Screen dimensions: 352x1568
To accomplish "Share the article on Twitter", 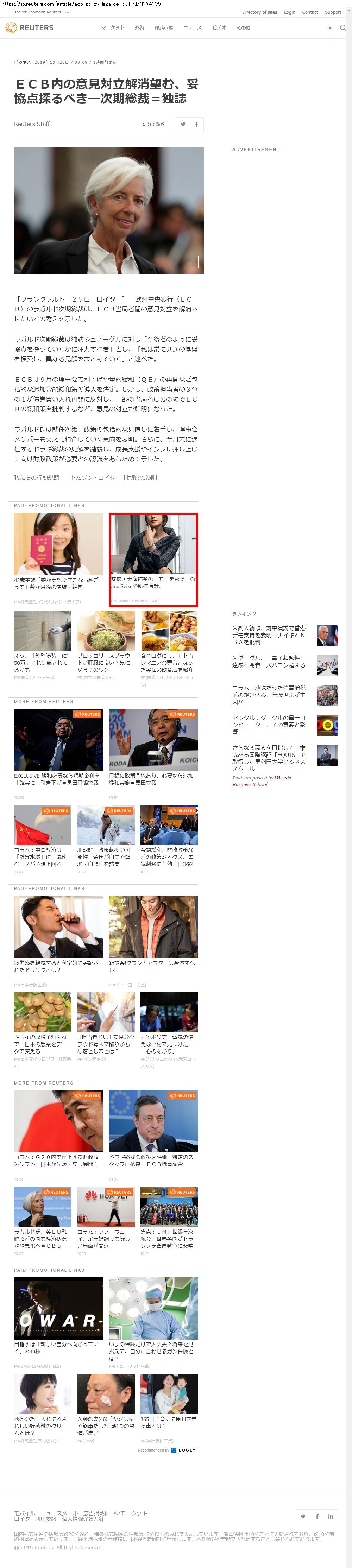I will (x=182, y=124).
